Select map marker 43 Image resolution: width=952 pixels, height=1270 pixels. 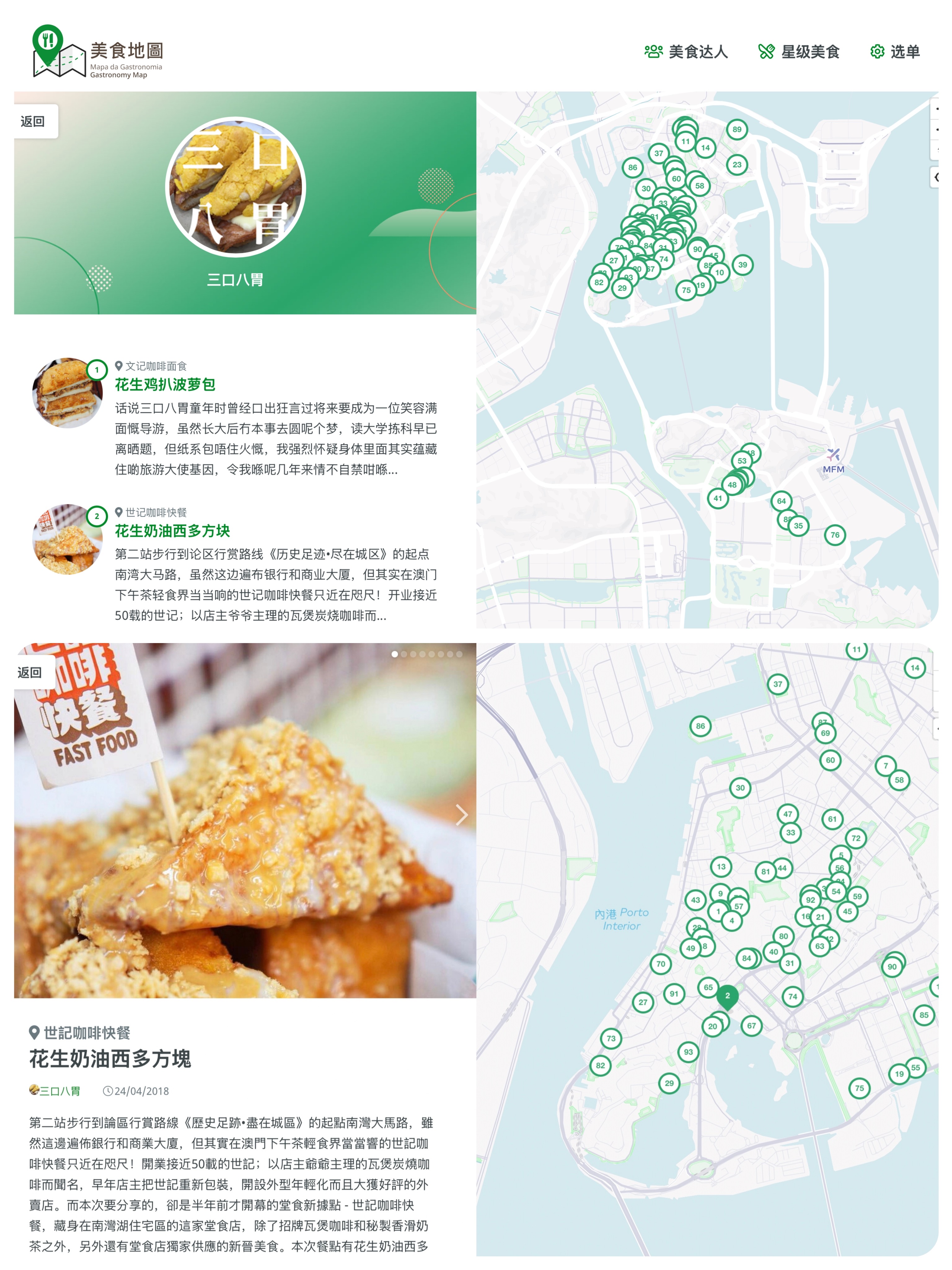[x=695, y=900]
